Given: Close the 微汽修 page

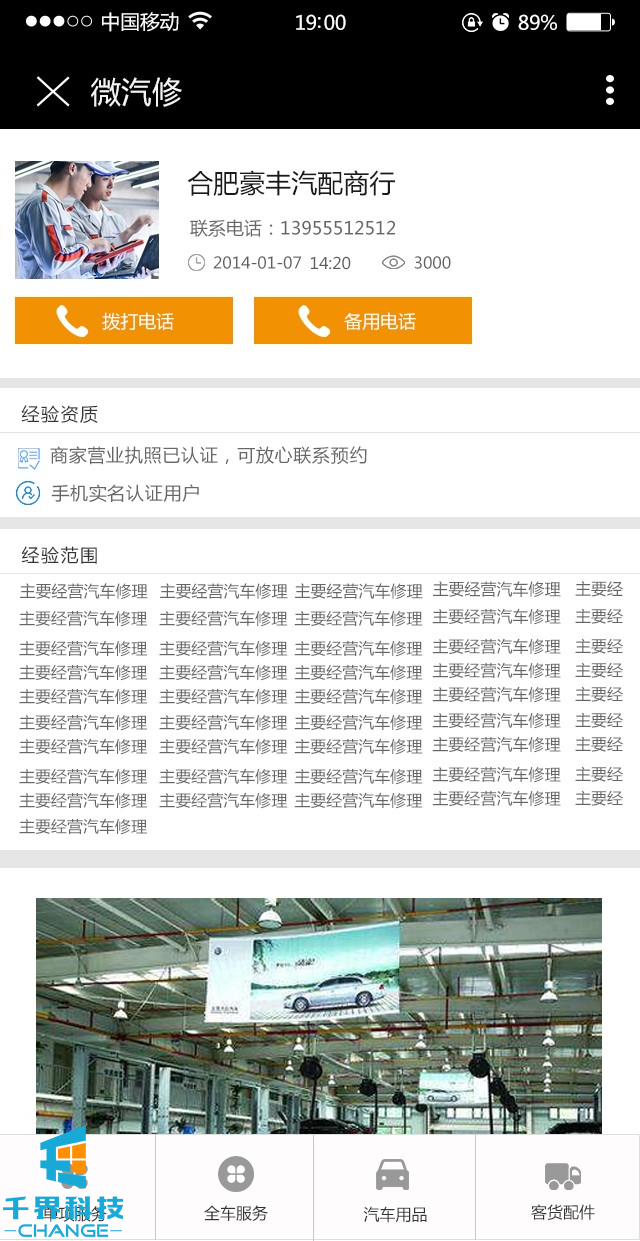Looking at the screenshot, I should [52, 91].
